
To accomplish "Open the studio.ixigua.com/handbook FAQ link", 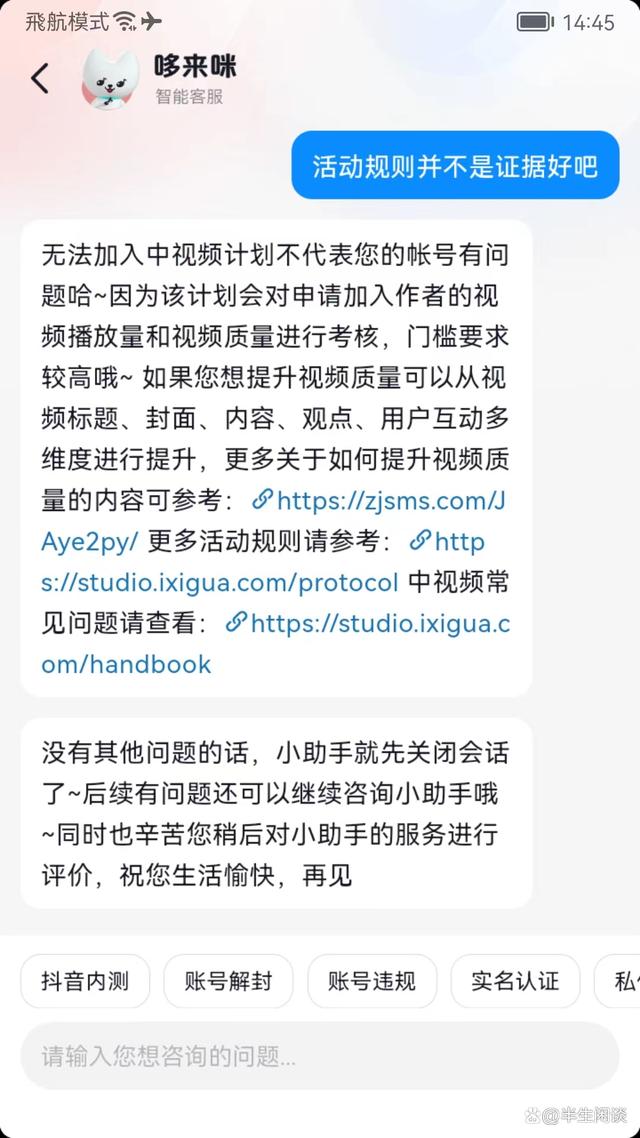I will pyautogui.click(x=380, y=624).
